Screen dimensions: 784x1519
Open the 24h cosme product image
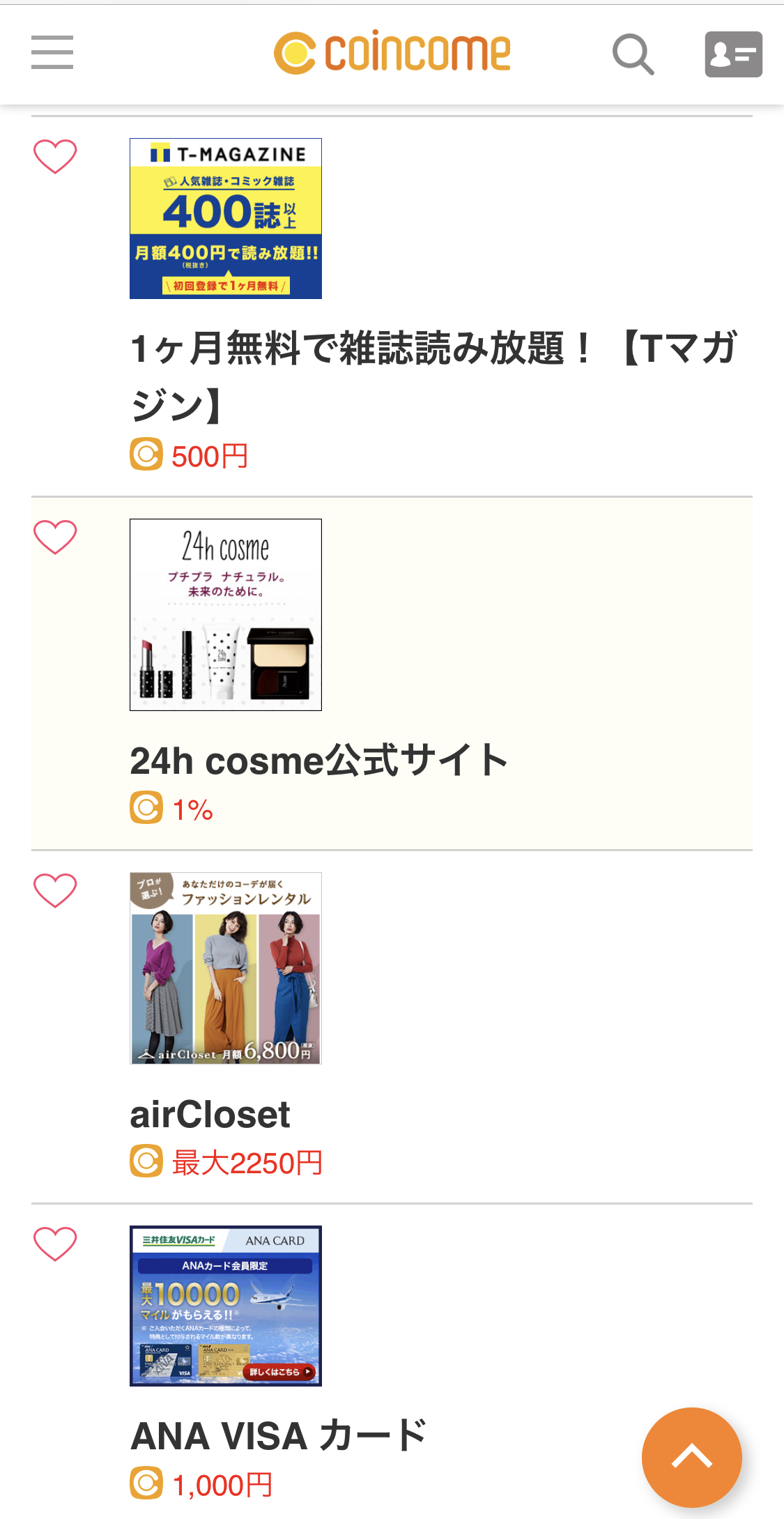click(226, 615)
